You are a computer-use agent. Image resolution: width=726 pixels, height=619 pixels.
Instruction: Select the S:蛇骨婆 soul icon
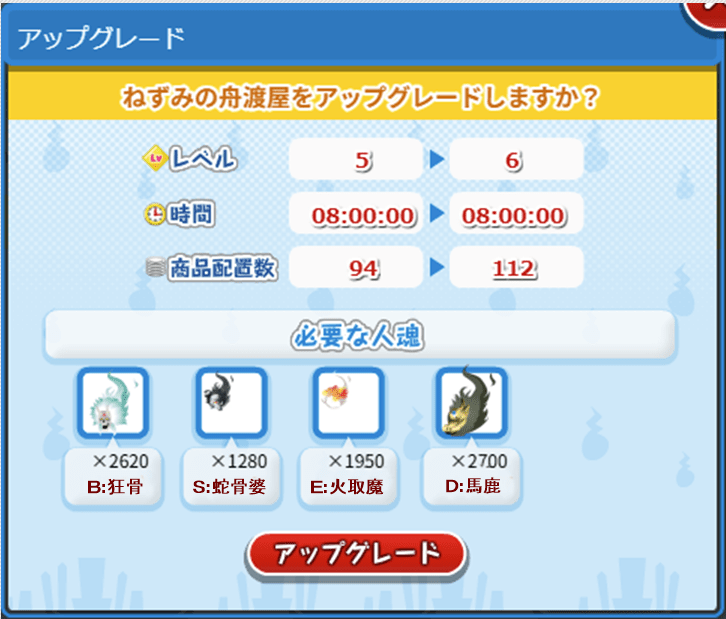coord(231,403)
